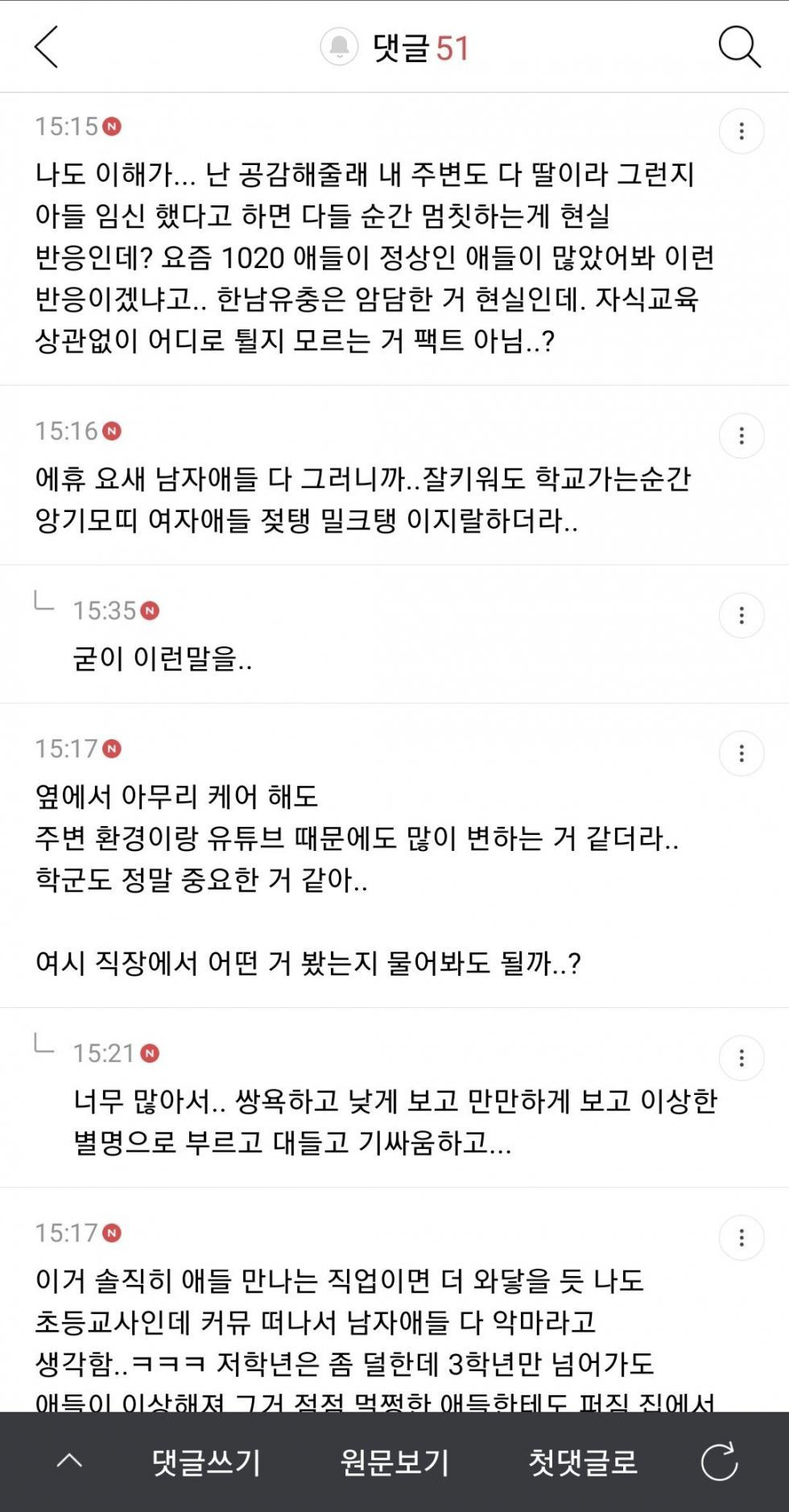Open the options menu for the 15:35 reply
The width and height of the screenshot is (789, 1512).
741,616
